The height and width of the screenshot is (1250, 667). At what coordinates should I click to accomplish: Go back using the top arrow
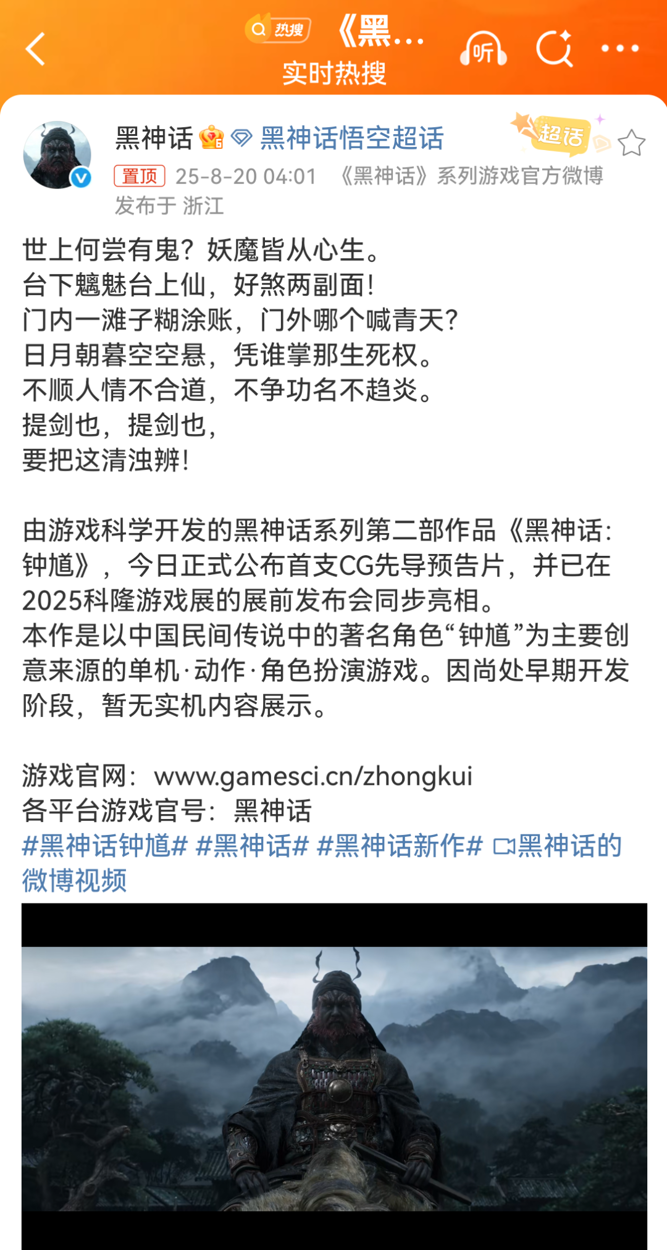[x=36, y=48]
